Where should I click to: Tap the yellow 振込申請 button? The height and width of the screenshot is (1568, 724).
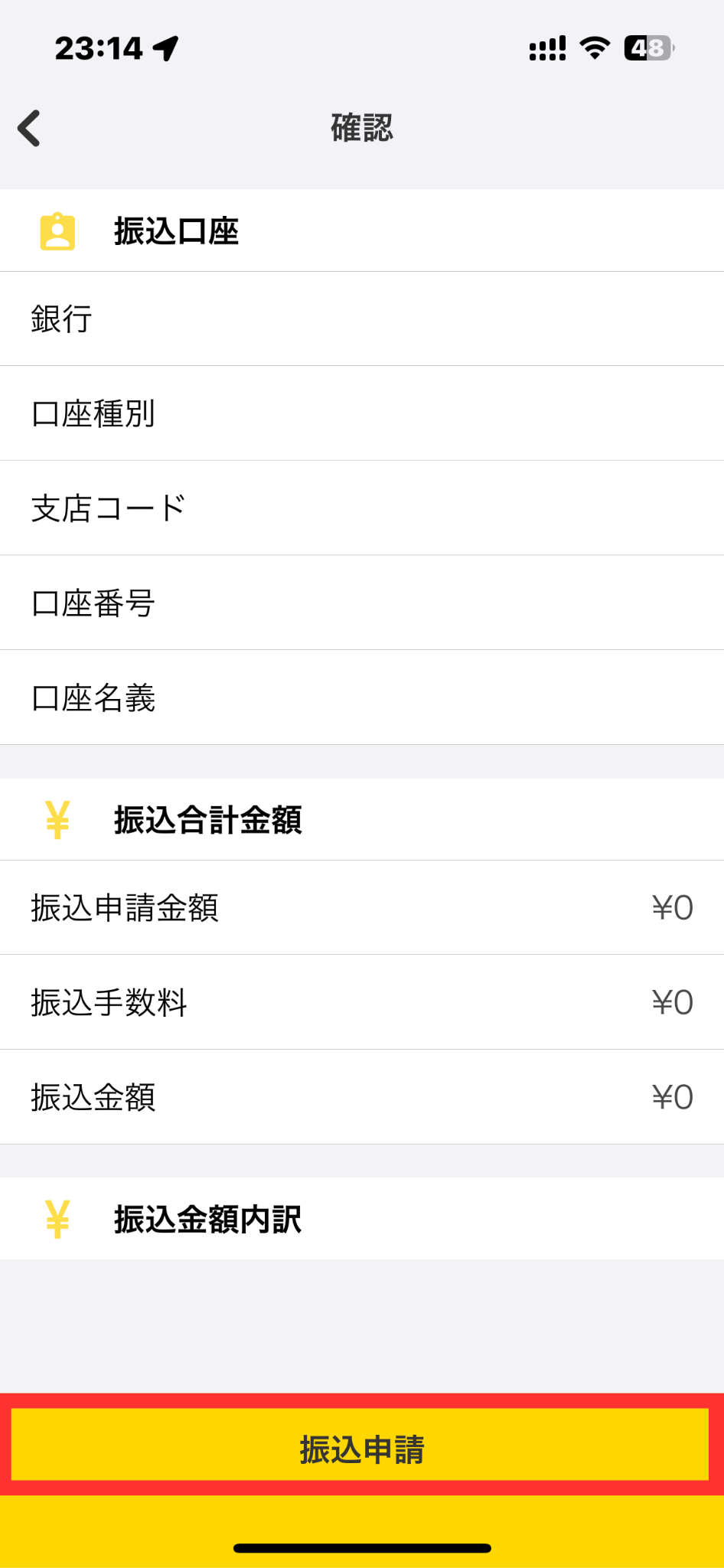361,1444
